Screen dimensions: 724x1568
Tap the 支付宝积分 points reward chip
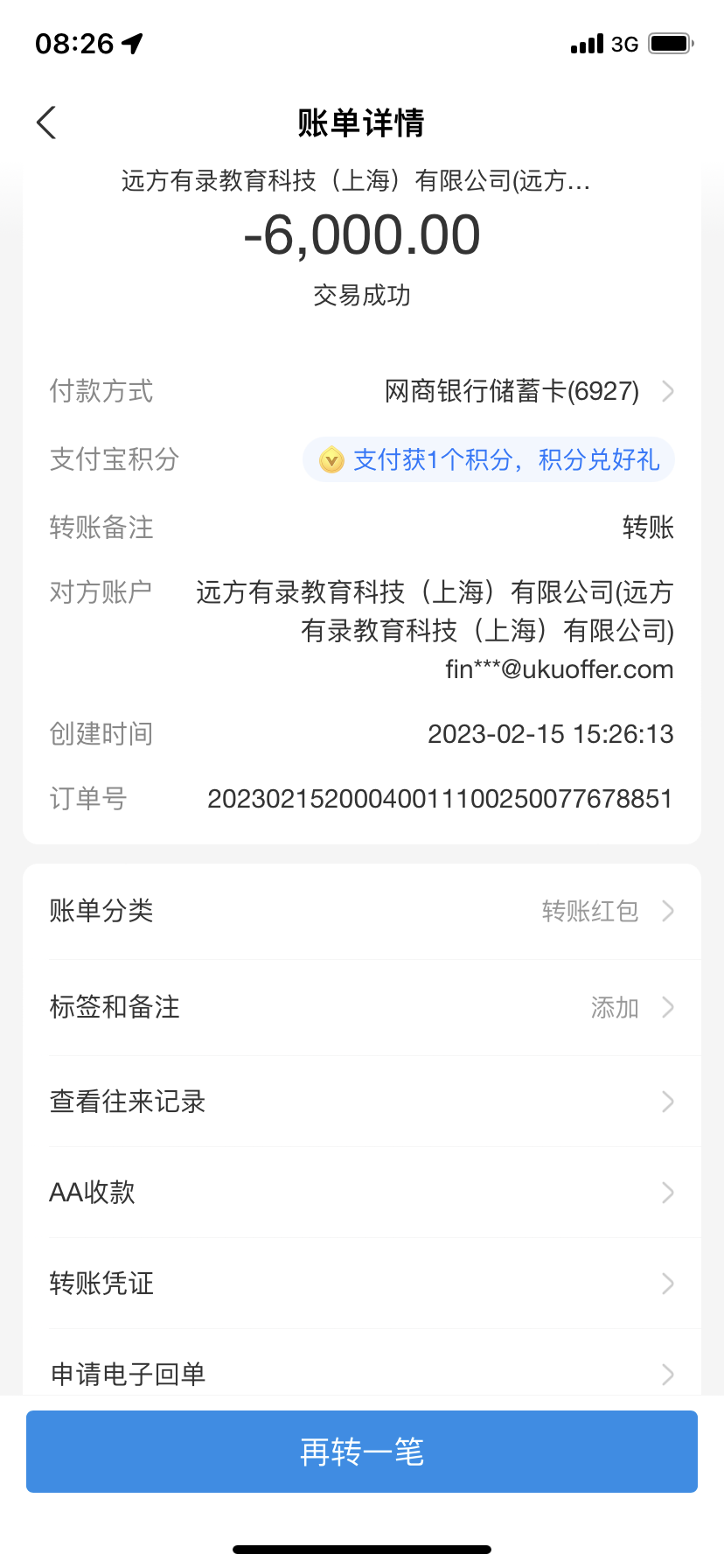[488, 459]
